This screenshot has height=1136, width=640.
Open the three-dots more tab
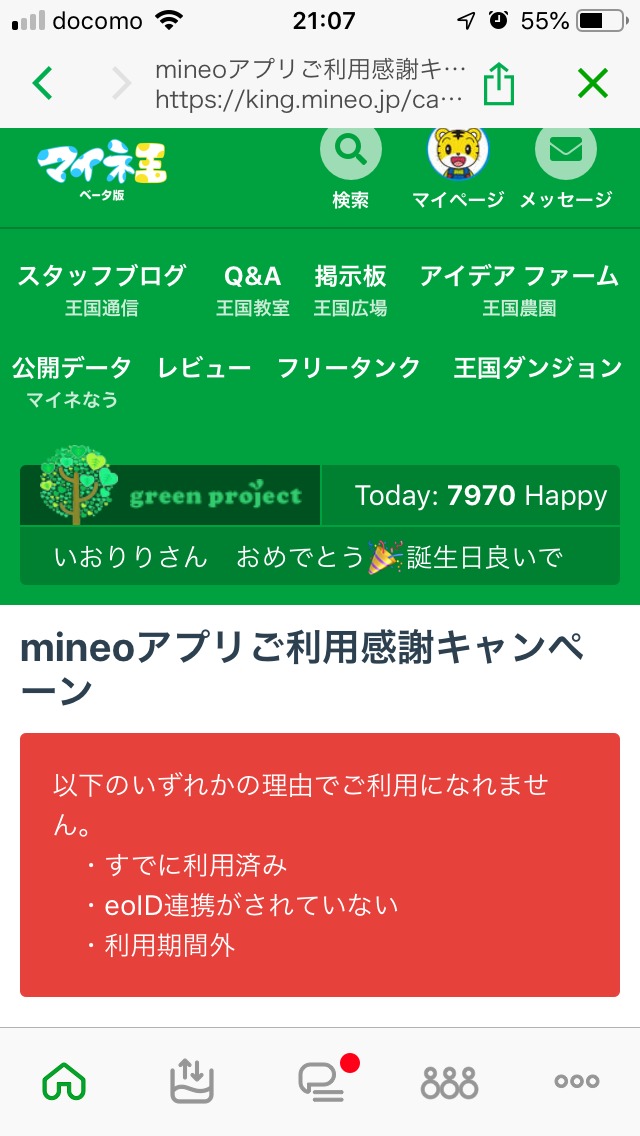[577, 1081]
